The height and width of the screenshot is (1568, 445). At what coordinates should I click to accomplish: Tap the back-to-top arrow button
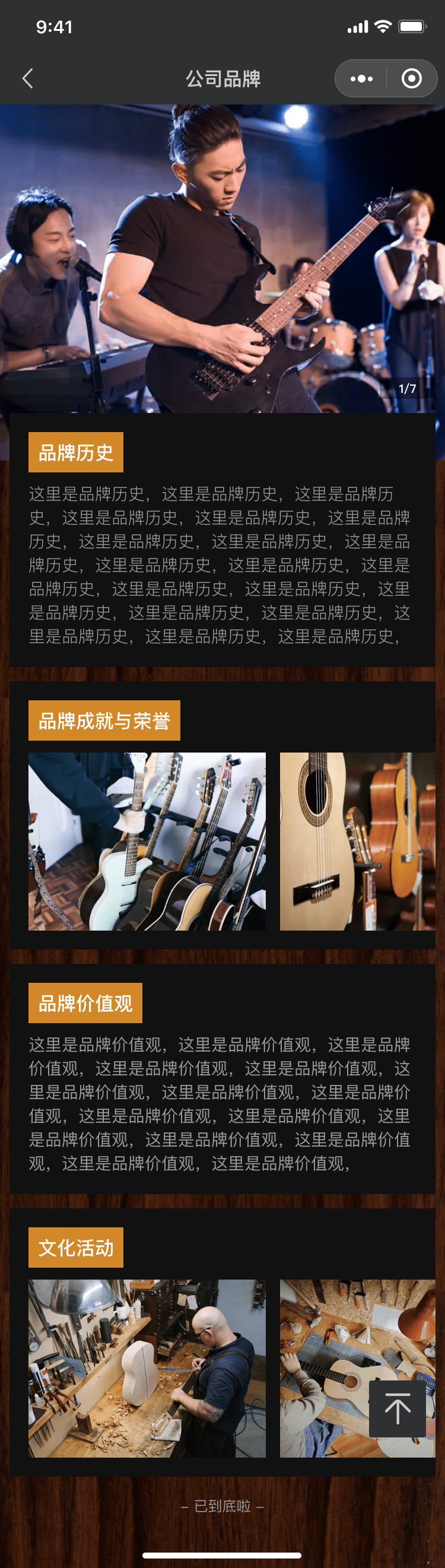click(397, 1408)
